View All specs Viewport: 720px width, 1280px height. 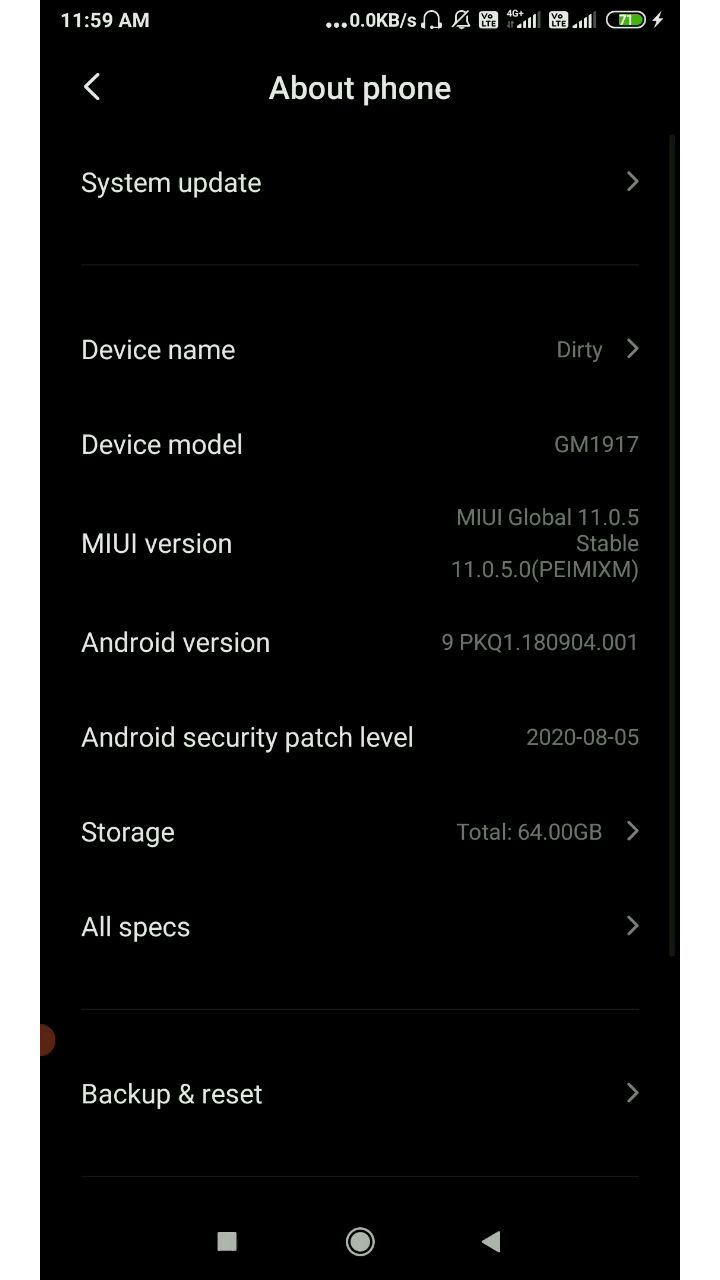coord(359,927)
